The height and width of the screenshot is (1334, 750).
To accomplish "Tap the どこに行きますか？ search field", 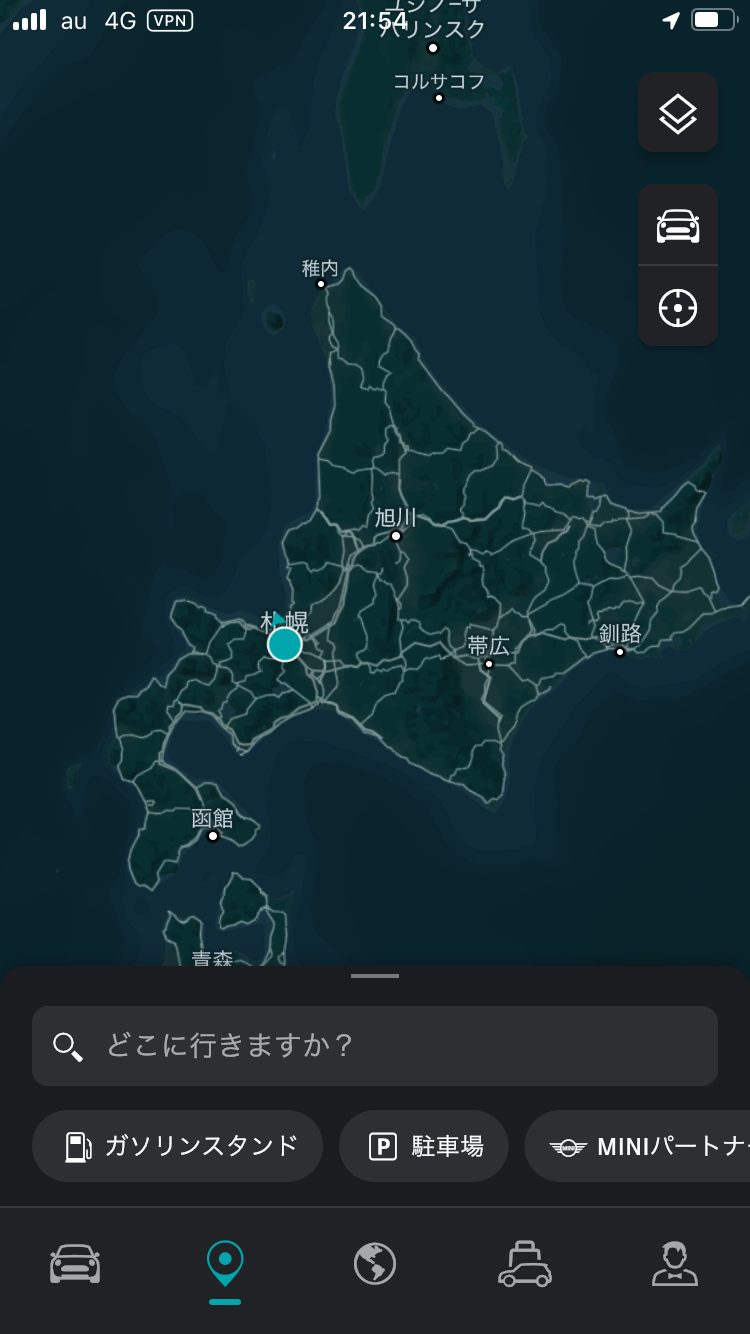I will point(375,1046).
